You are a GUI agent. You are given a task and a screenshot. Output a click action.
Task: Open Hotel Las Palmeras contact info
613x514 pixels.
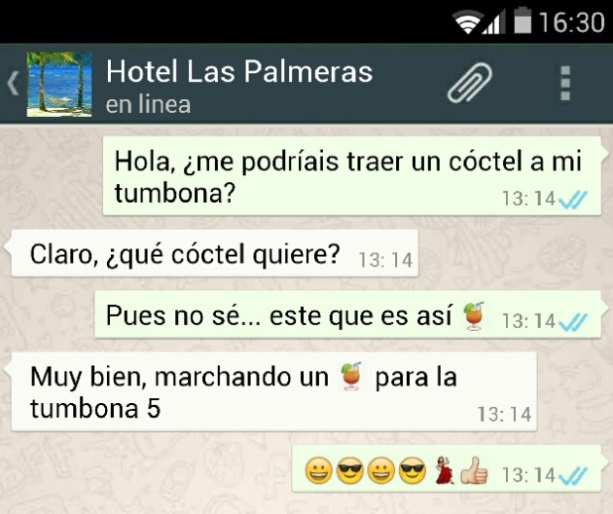(x=240, y=84)
